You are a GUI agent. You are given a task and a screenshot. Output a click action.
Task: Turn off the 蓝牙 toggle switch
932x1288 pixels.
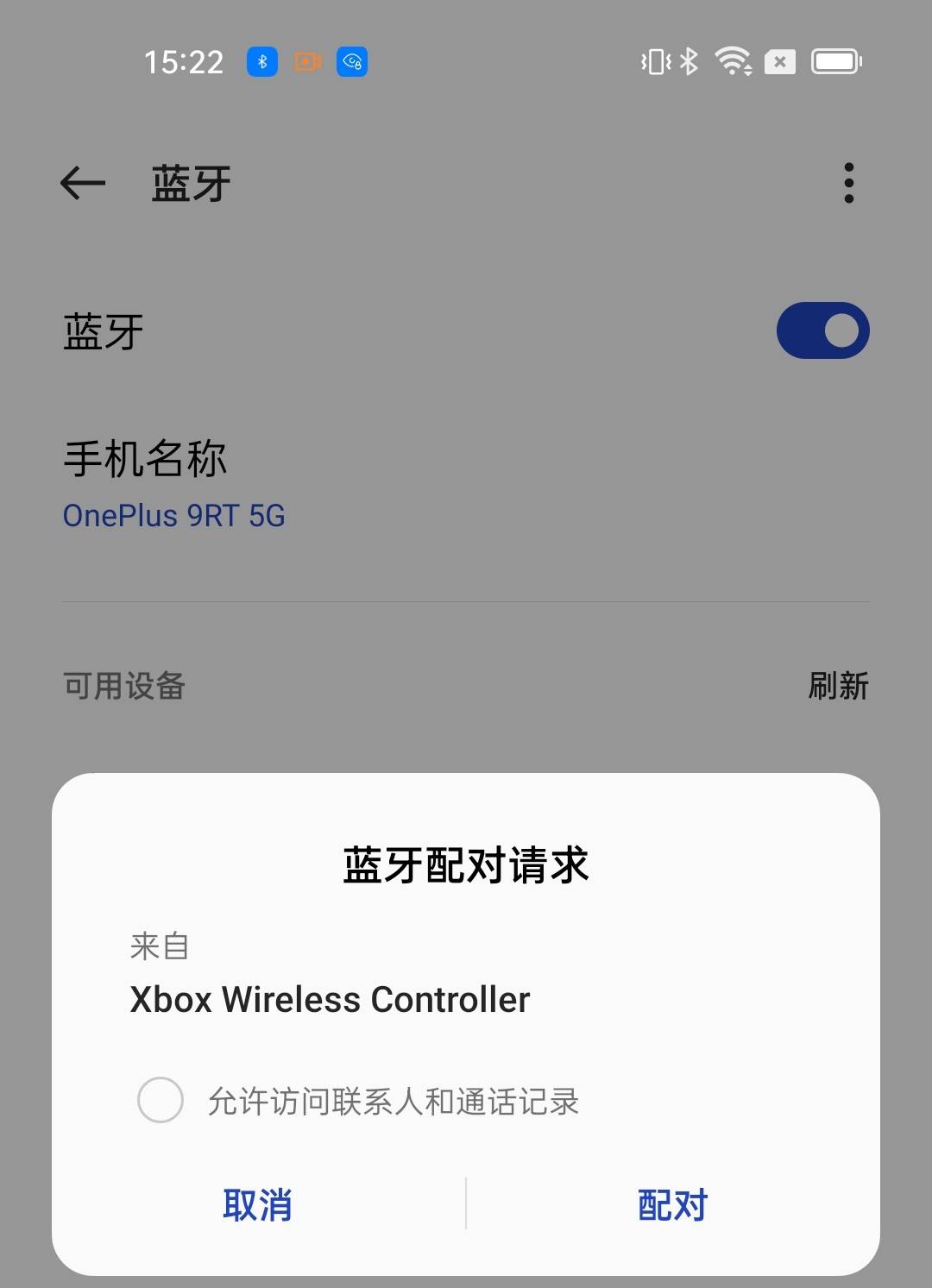point(822,330)
